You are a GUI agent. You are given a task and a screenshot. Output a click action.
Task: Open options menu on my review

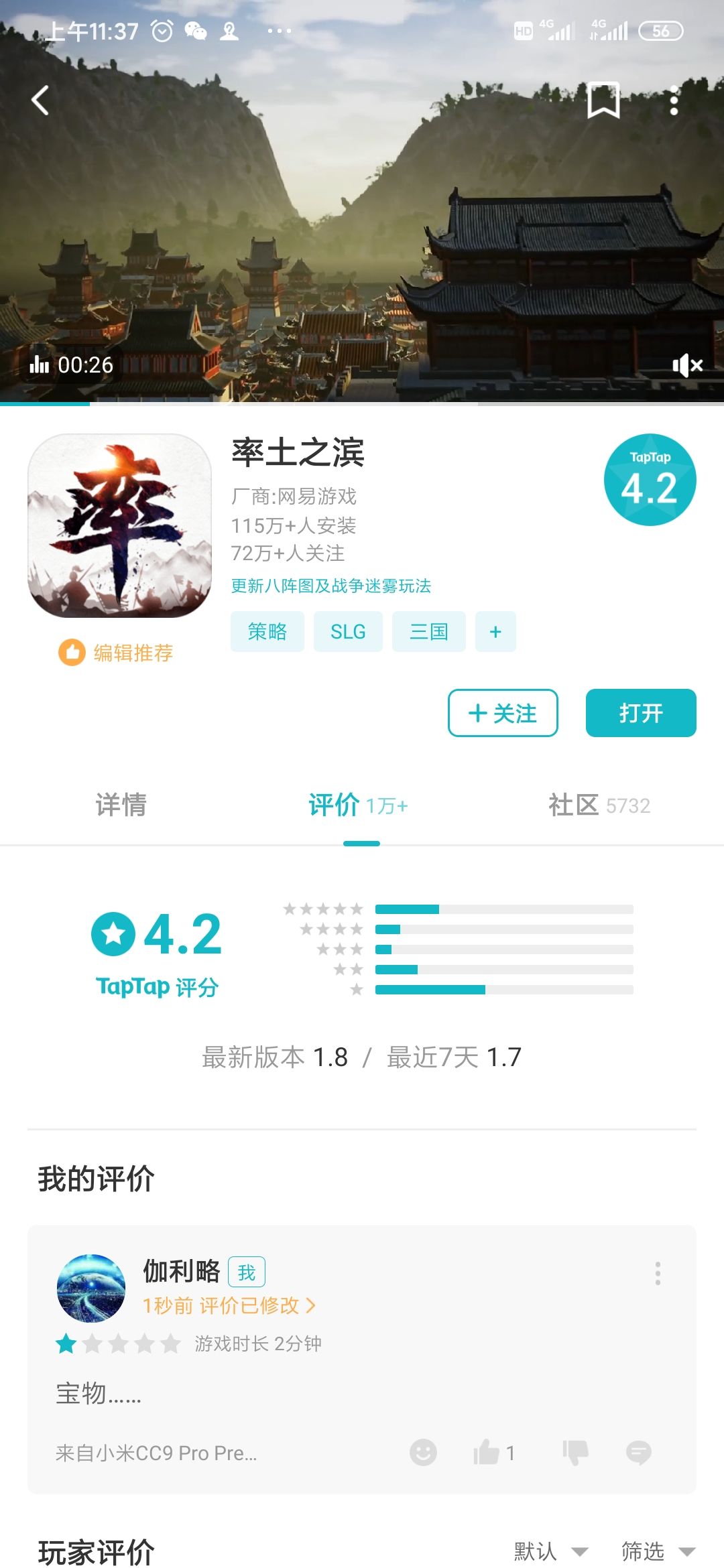click(658, 1273)
